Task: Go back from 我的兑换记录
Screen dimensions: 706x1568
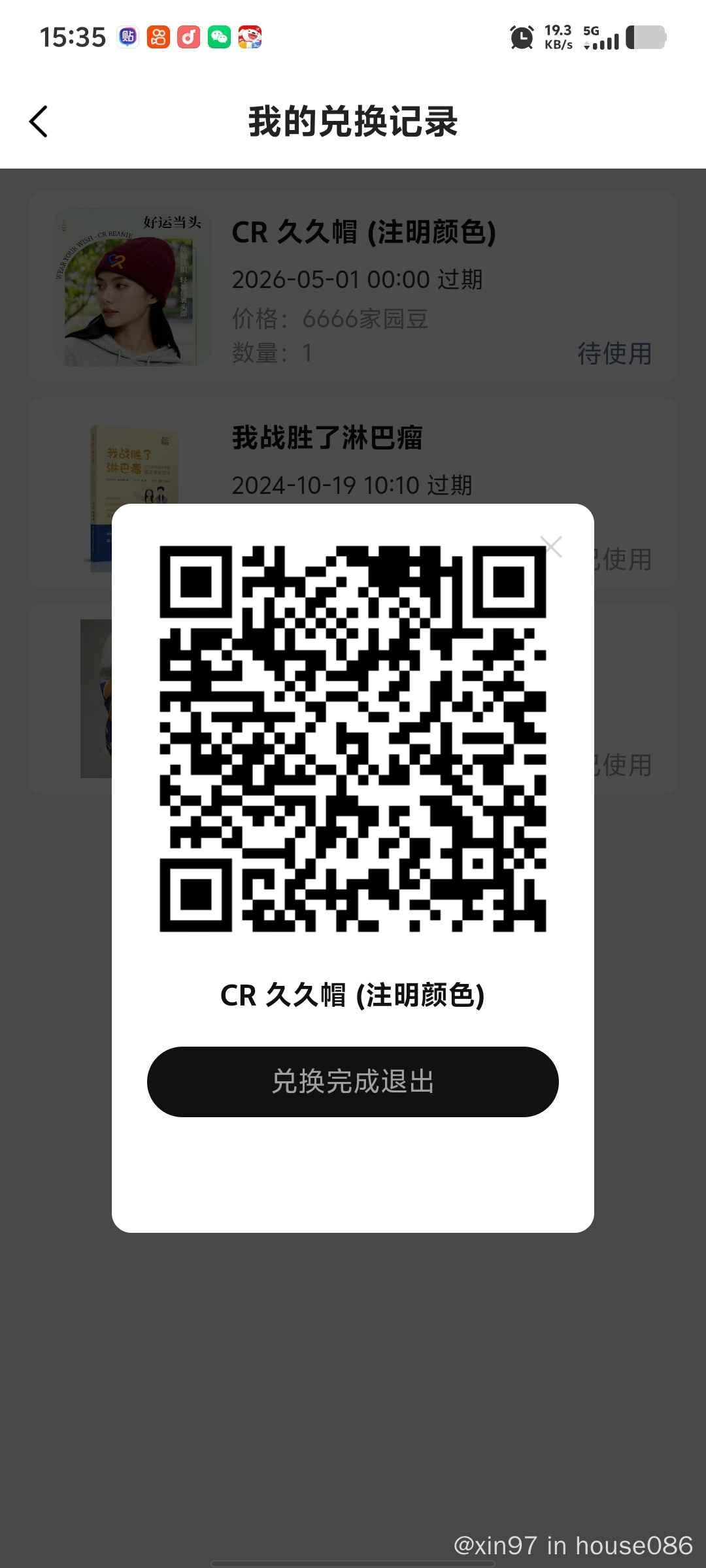Action: [x=39, y=122]
